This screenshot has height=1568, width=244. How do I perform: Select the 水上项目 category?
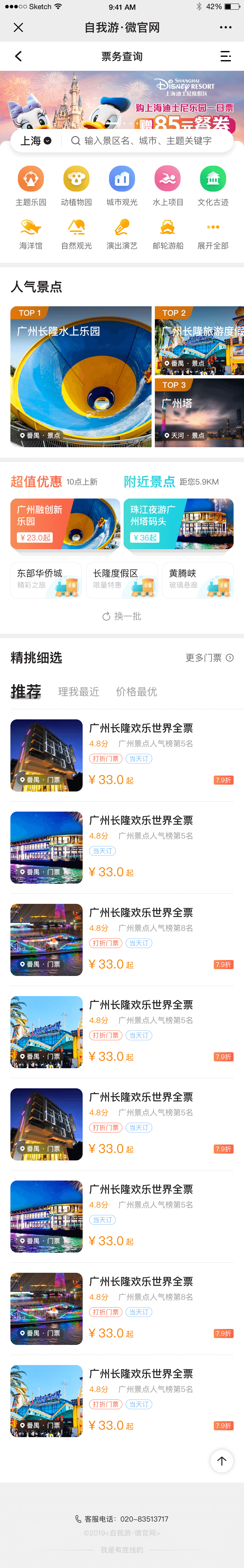click(168, 186)
